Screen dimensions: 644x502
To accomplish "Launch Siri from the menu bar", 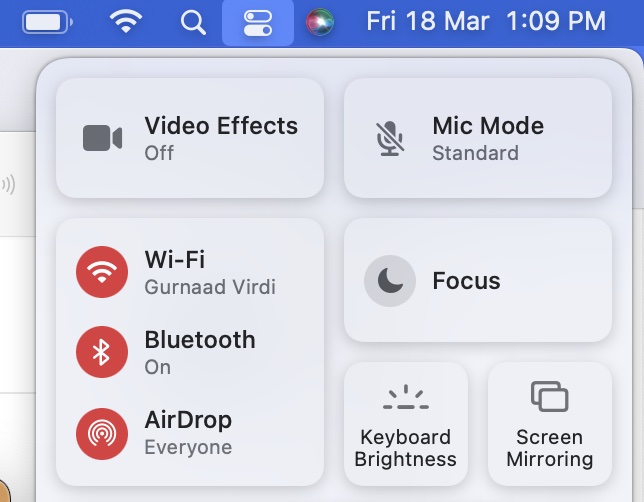I will click(x=320, y=21).
